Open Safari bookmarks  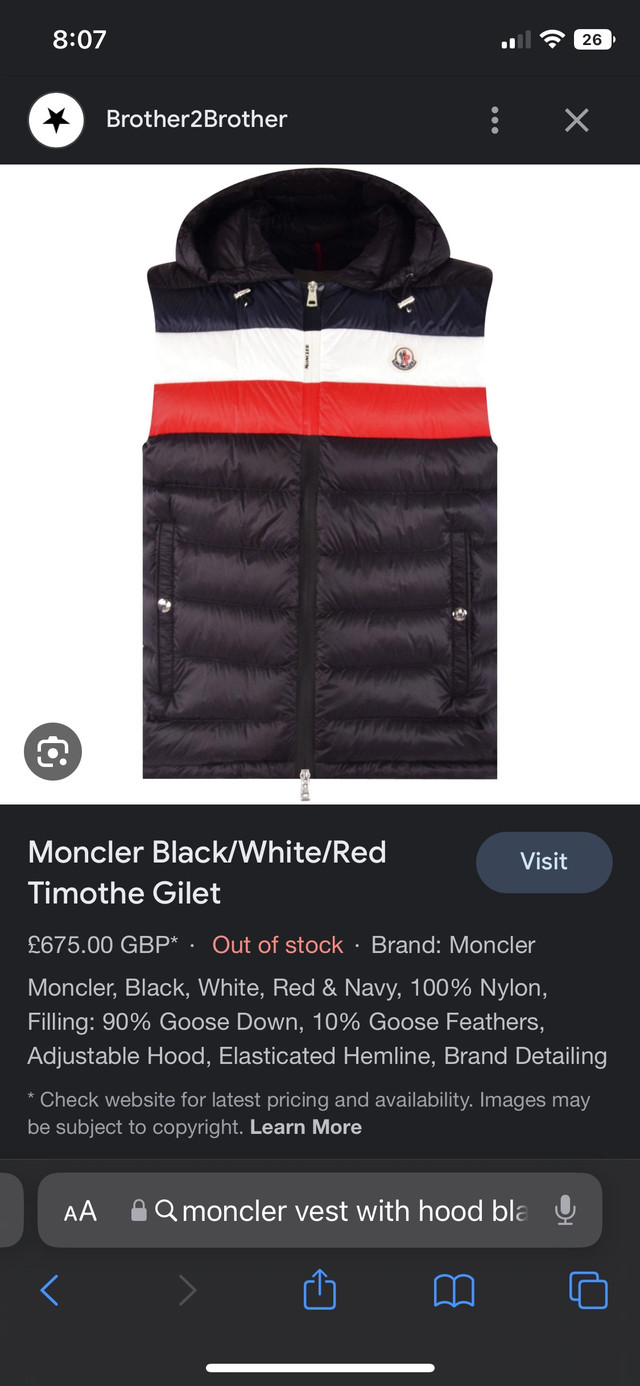pyautogui.click(x=453, y=1291)
